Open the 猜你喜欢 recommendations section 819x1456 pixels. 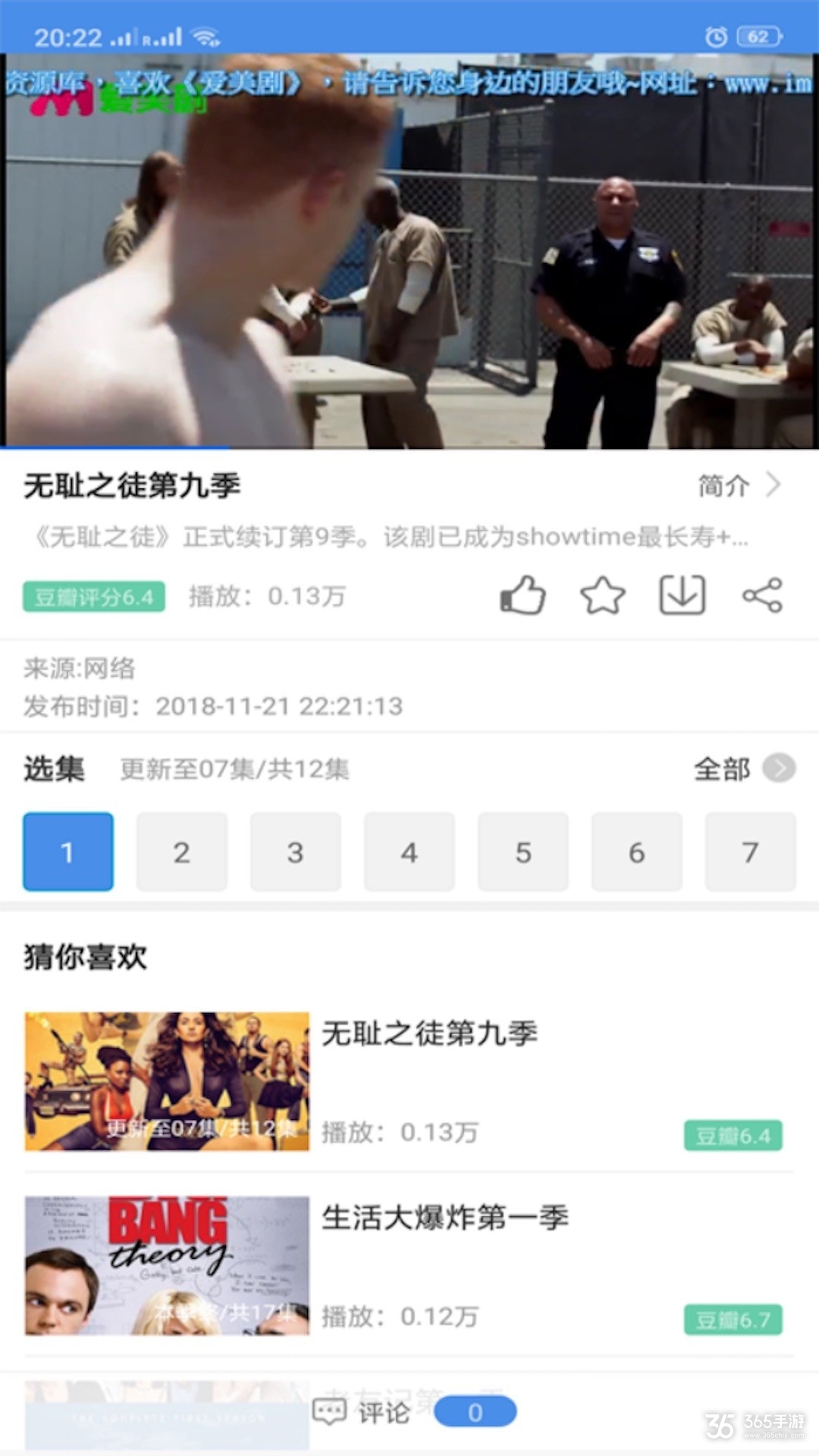pyautogui.click(x=86, y=958)
